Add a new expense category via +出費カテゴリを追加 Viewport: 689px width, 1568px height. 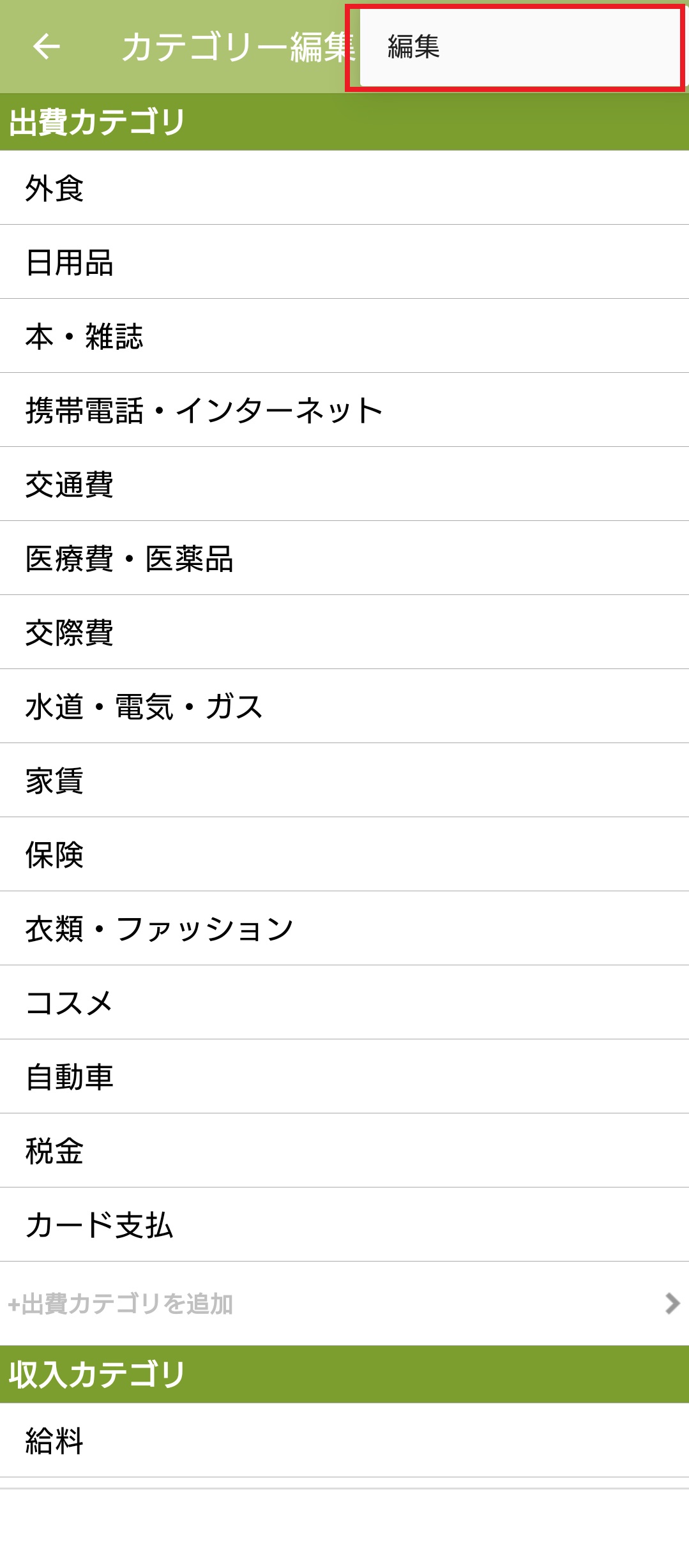(345, 1304)
